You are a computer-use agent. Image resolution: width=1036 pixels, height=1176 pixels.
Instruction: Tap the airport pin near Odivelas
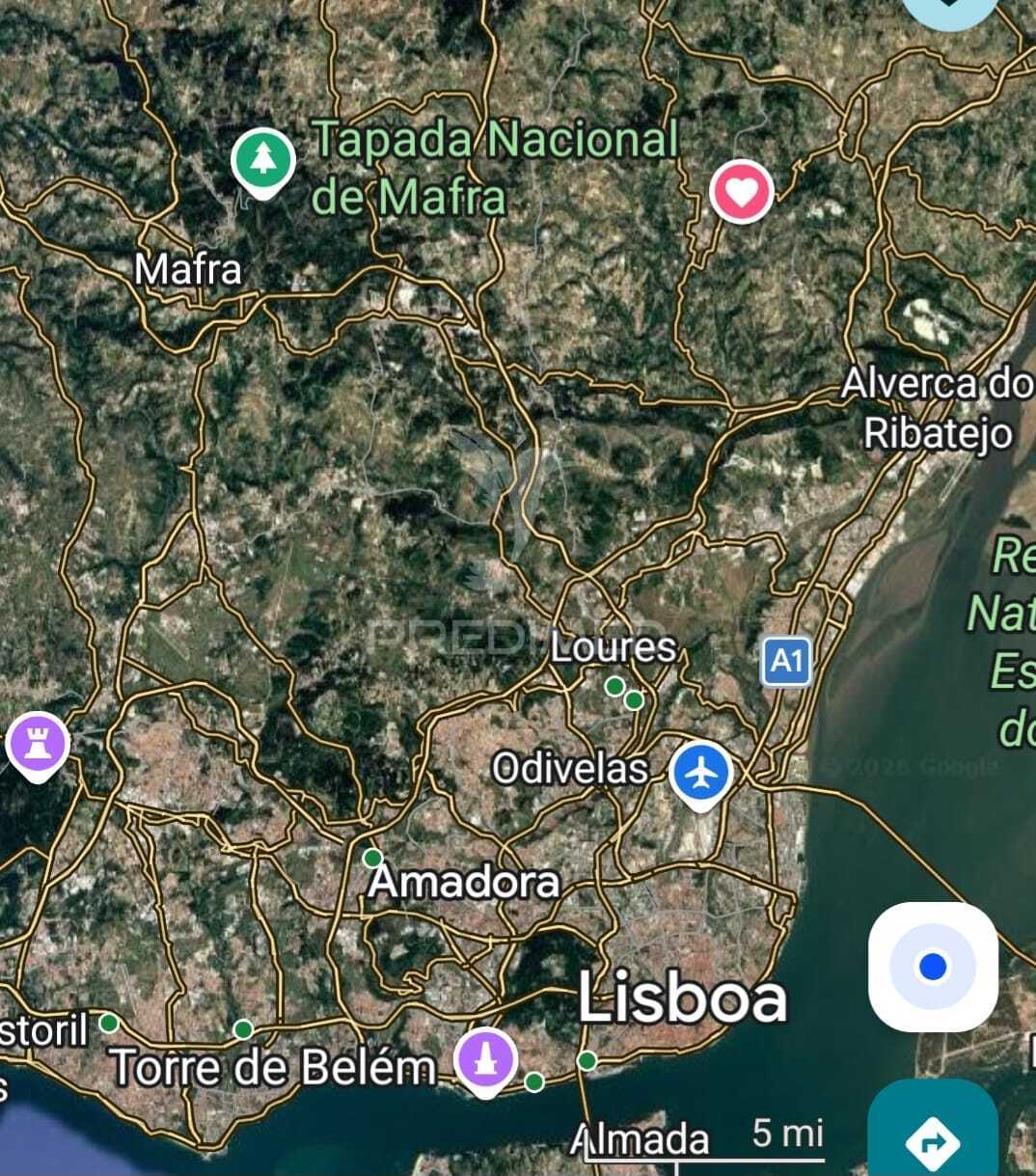point(701,773)
